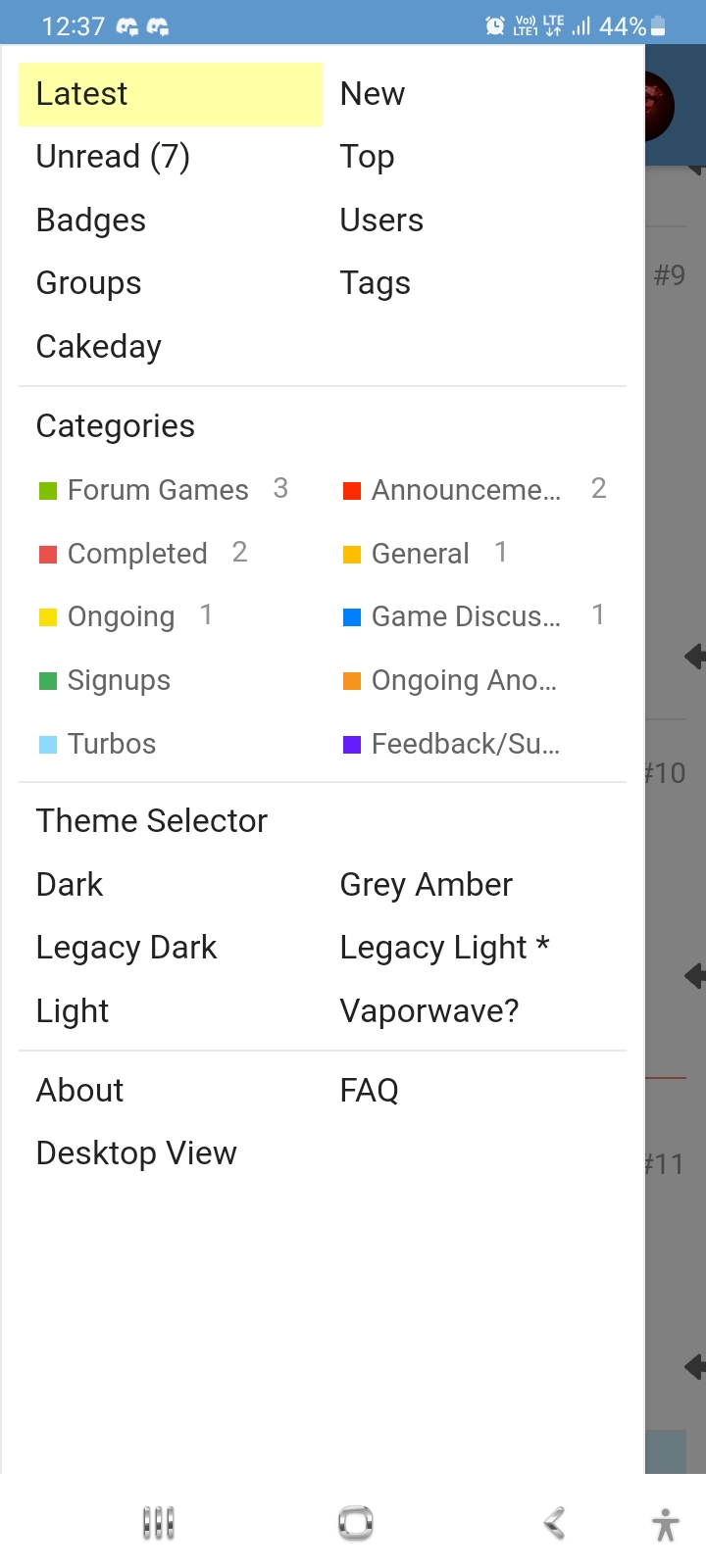Open the Categories list

116,426
